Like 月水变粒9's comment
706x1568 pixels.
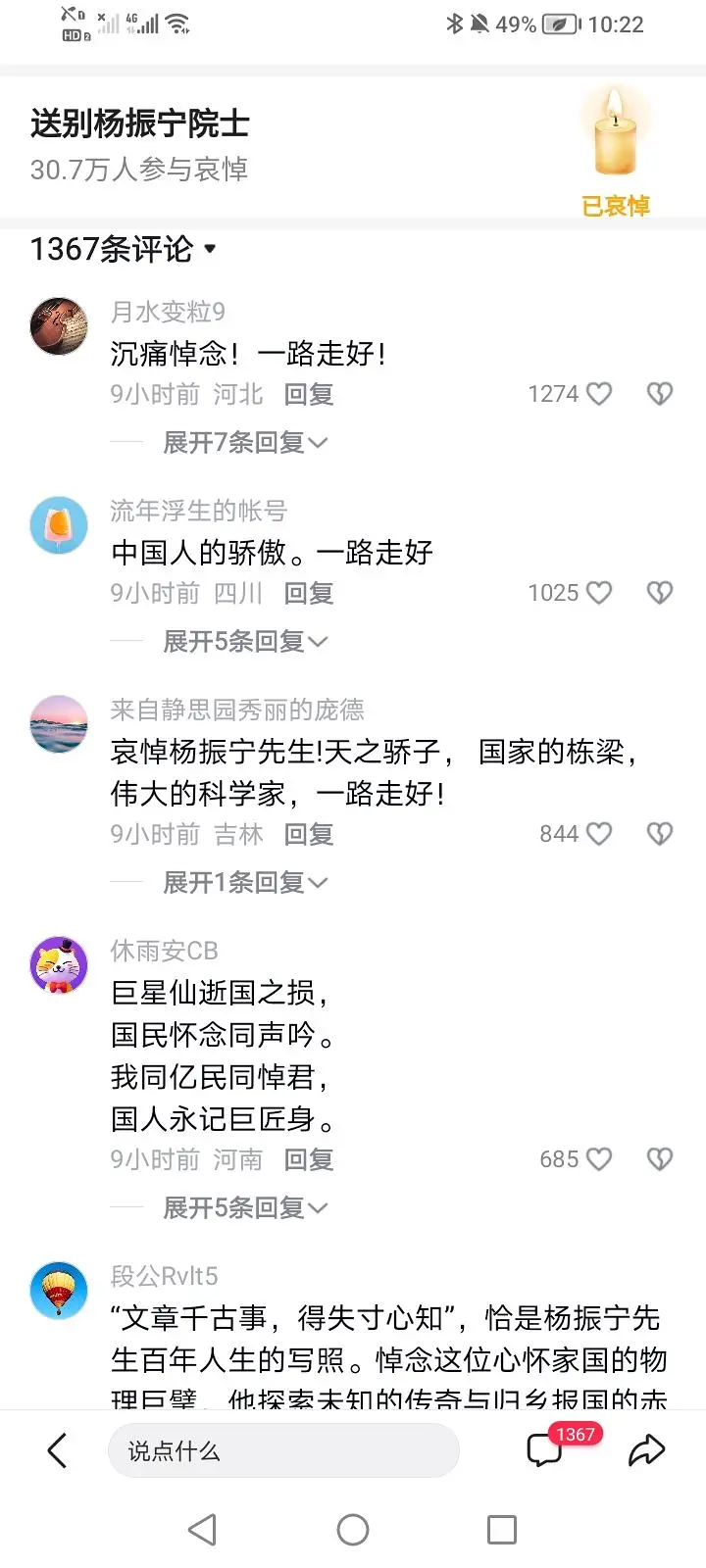[x=598, y=394]
